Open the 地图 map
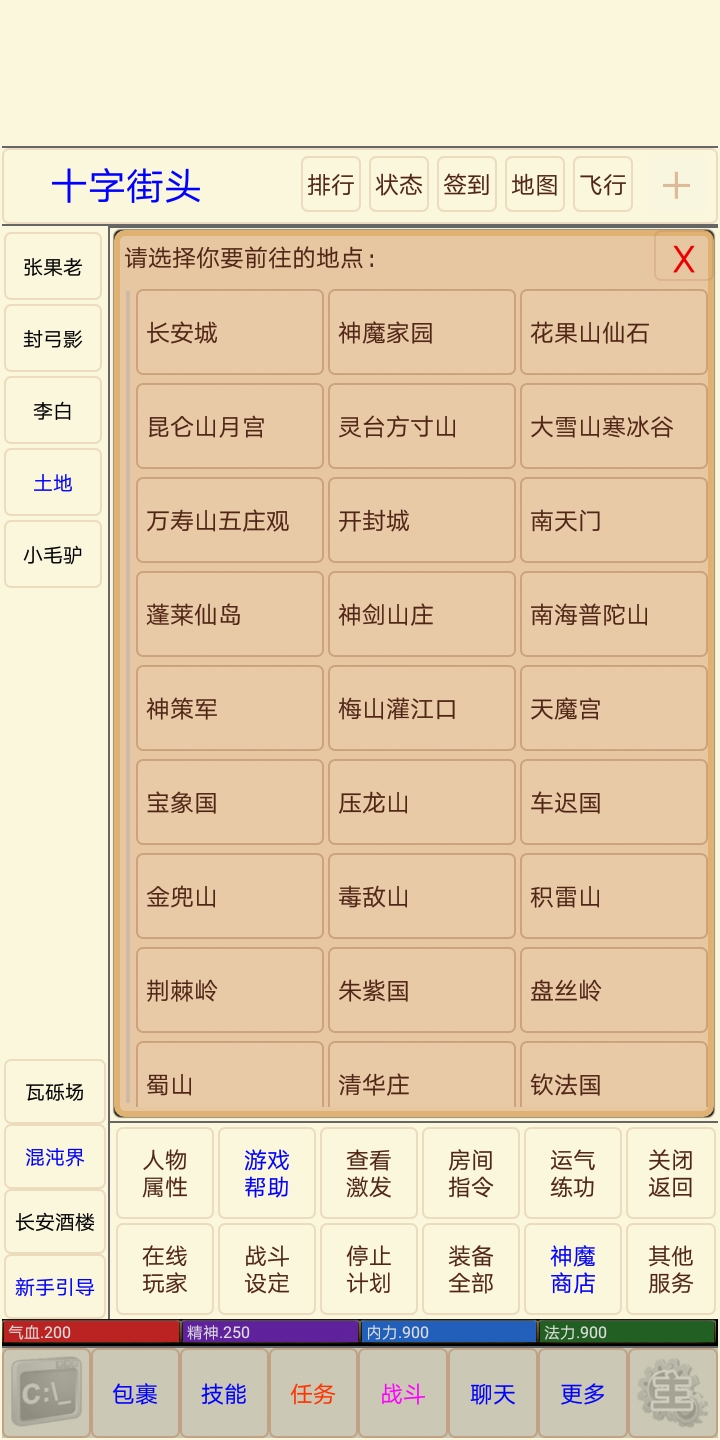Image resolution: width=720 pixels, height=1440 pixels. [534, 183]
